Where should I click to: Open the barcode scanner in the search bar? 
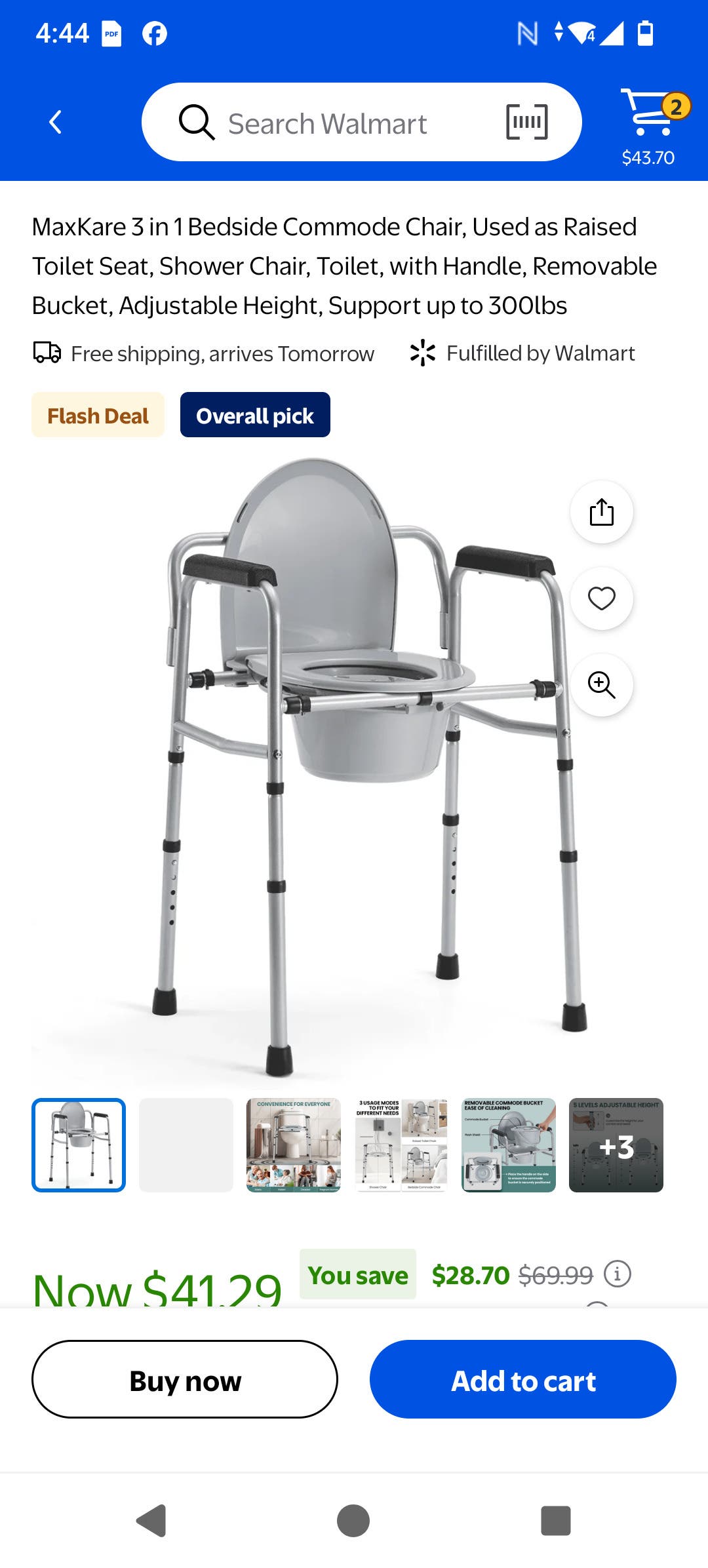point(528,121)
